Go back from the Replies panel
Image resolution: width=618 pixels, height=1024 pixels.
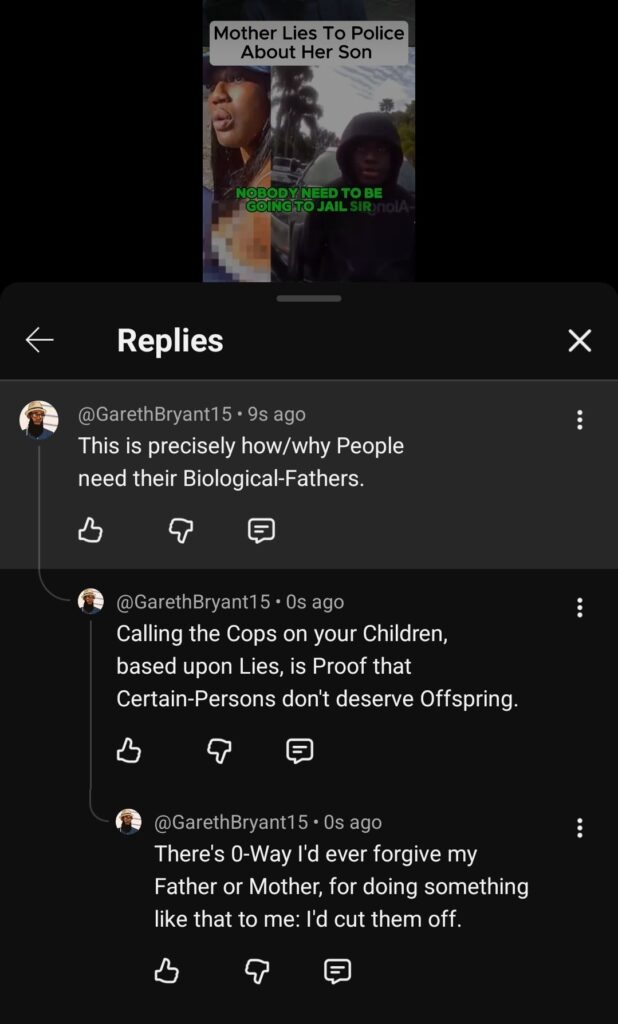[40, 341]
